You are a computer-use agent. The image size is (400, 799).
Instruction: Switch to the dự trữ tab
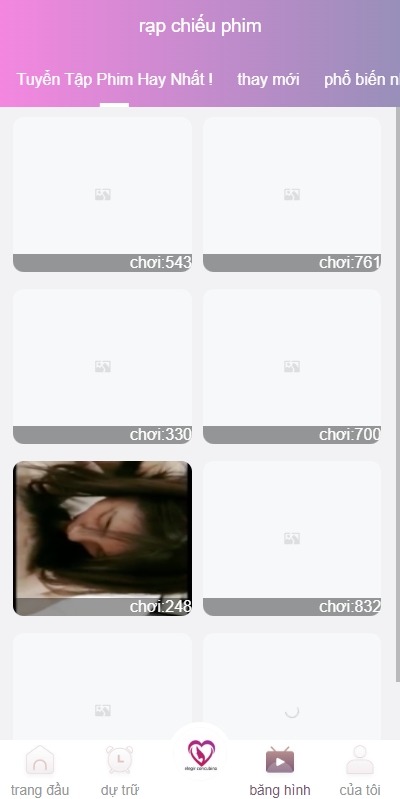tap(120, 770)
